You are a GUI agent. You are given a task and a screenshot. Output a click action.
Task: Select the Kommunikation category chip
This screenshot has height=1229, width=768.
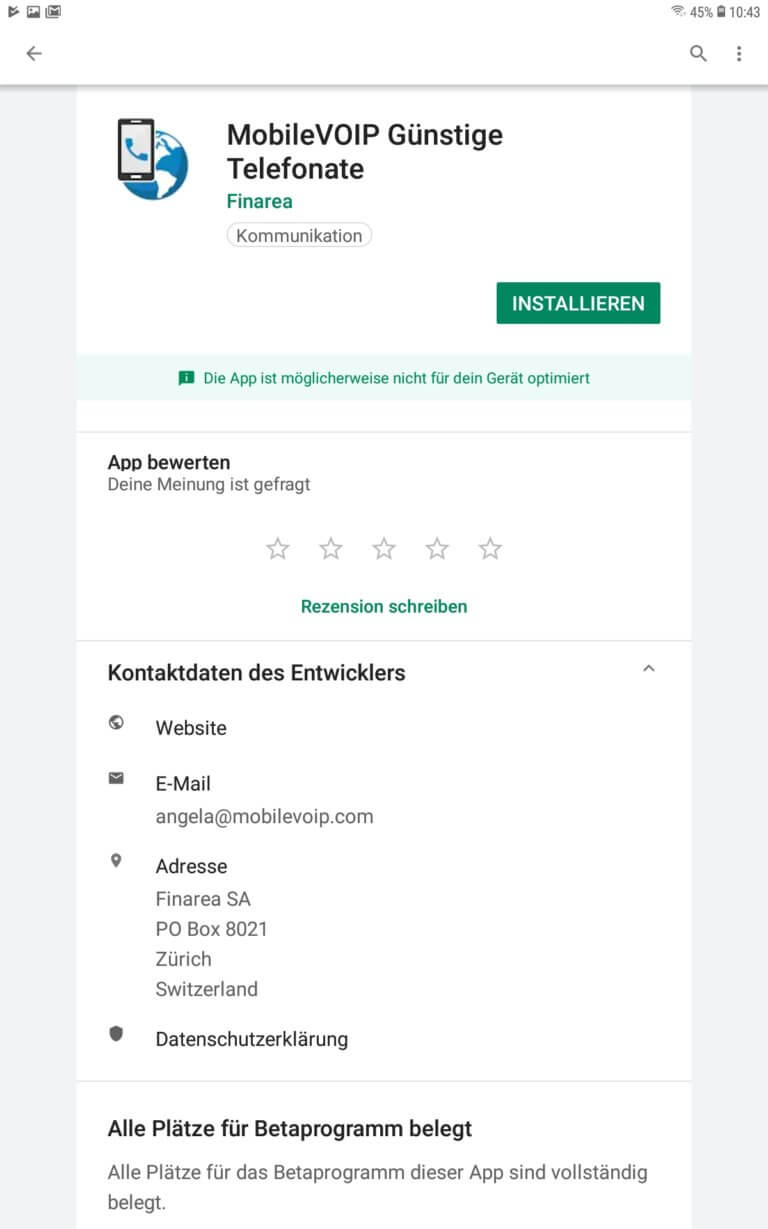tap(299, 236)
